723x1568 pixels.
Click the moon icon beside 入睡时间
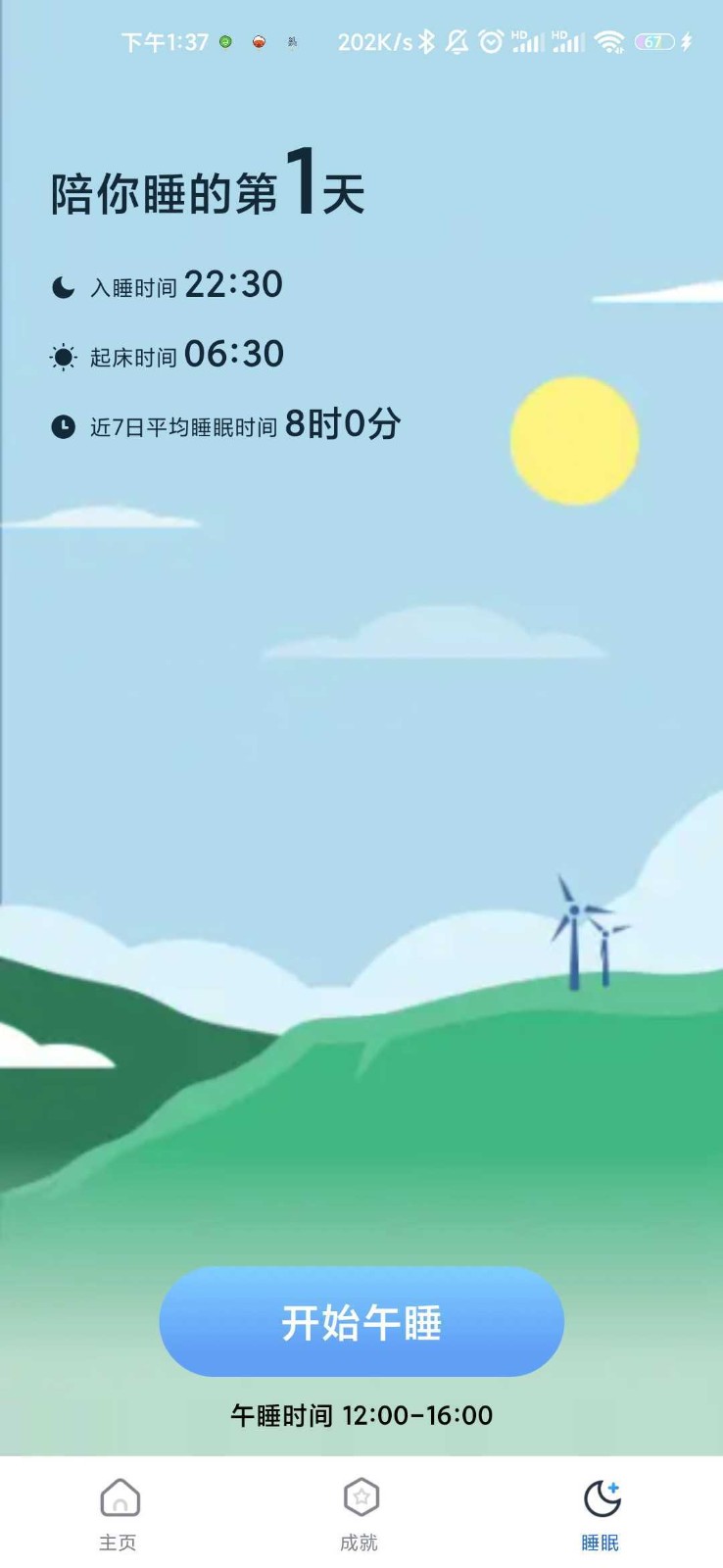(62, 285)
